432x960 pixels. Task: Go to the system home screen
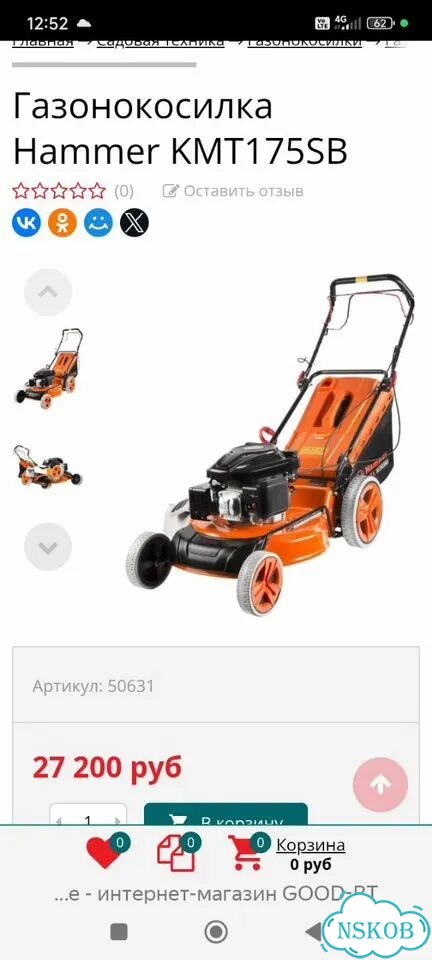pos(215,932)
